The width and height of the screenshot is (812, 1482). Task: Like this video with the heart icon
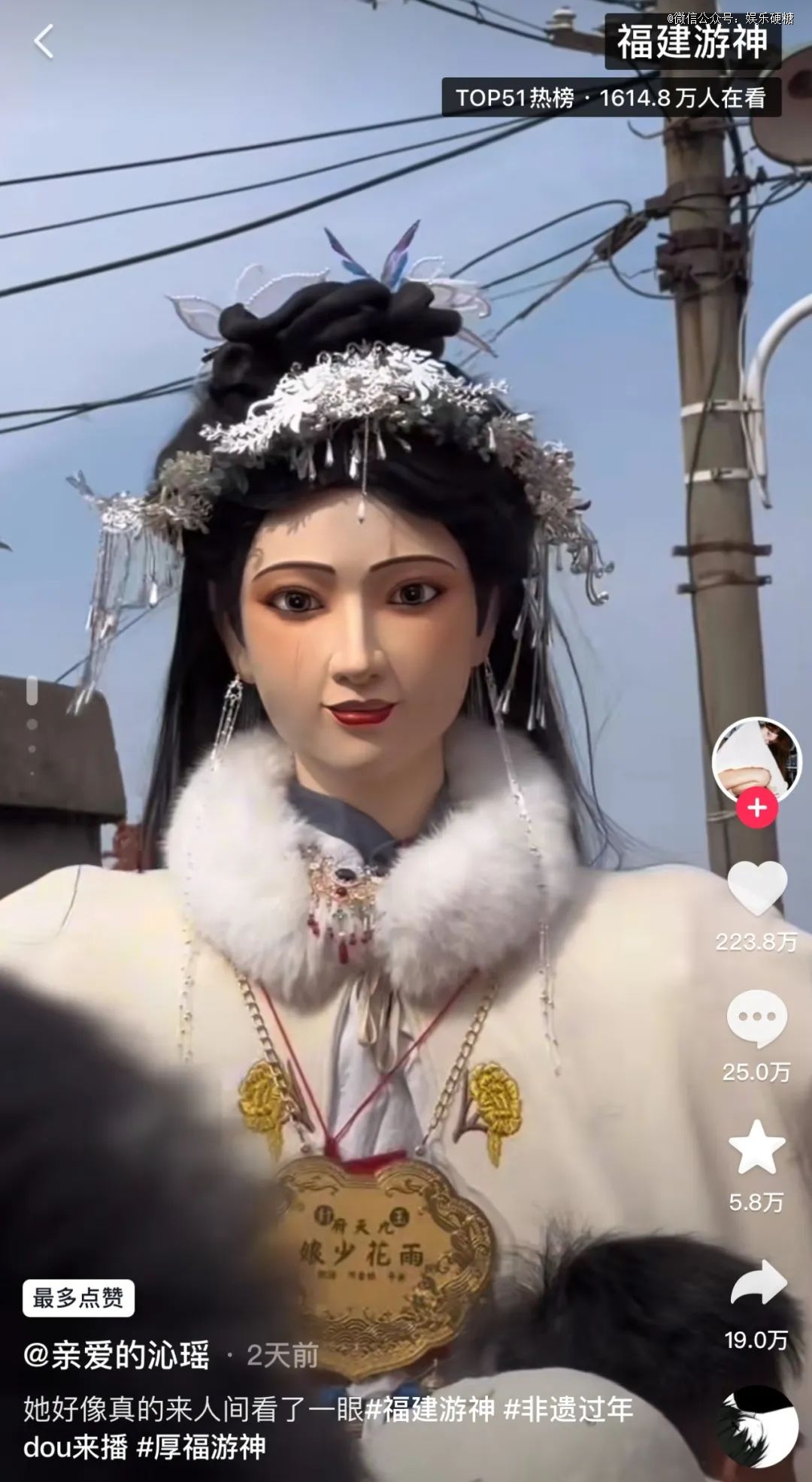tap(756, 889)
